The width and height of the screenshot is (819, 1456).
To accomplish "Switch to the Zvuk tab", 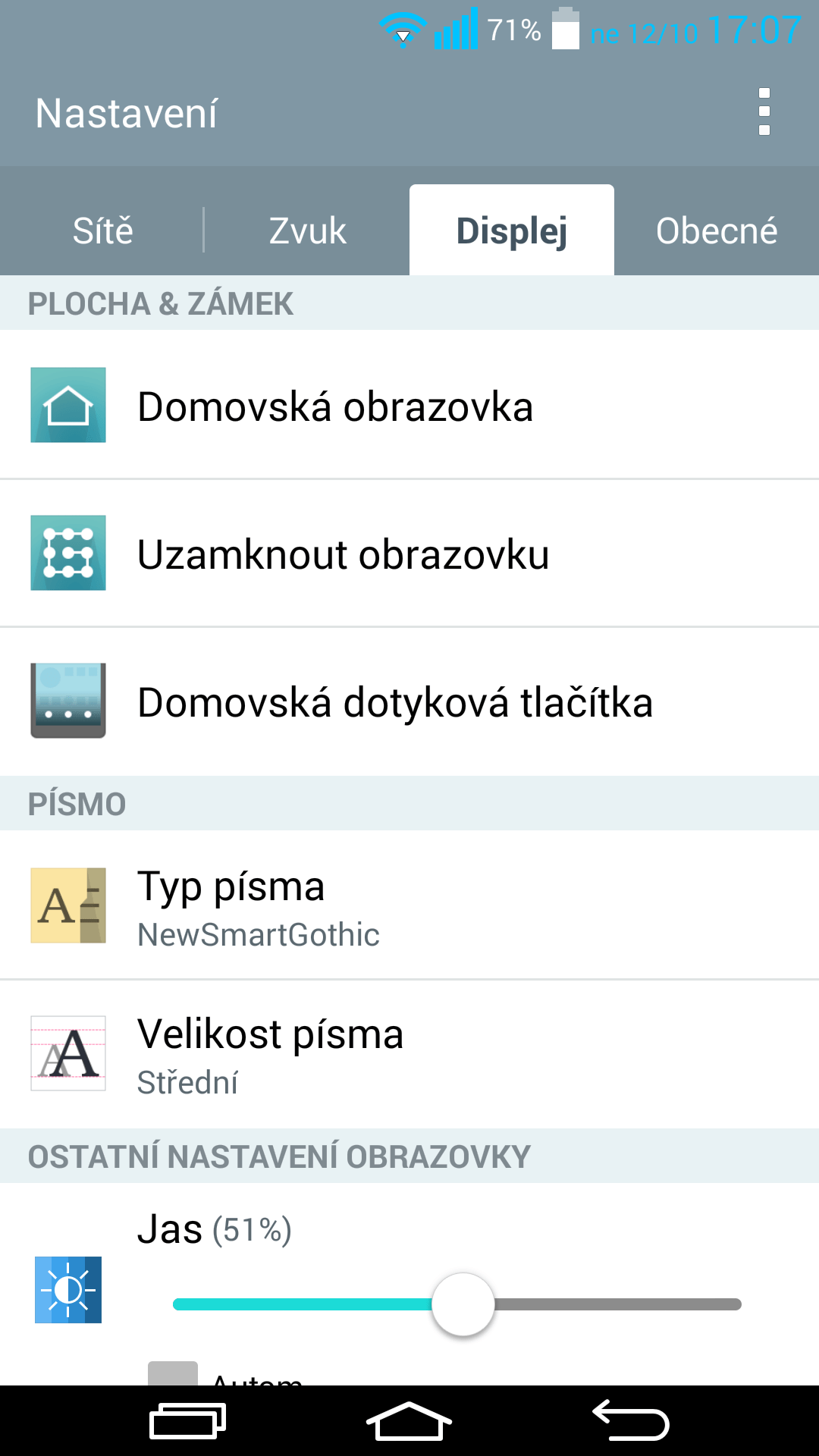I will pos(307,231).
